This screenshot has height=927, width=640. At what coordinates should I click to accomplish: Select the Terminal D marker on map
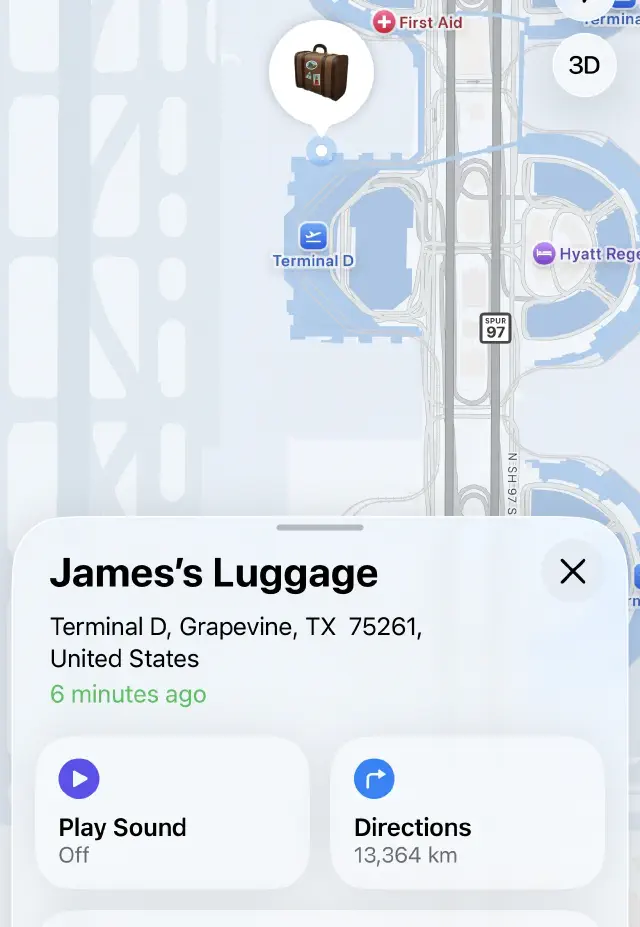pos(313,237)
